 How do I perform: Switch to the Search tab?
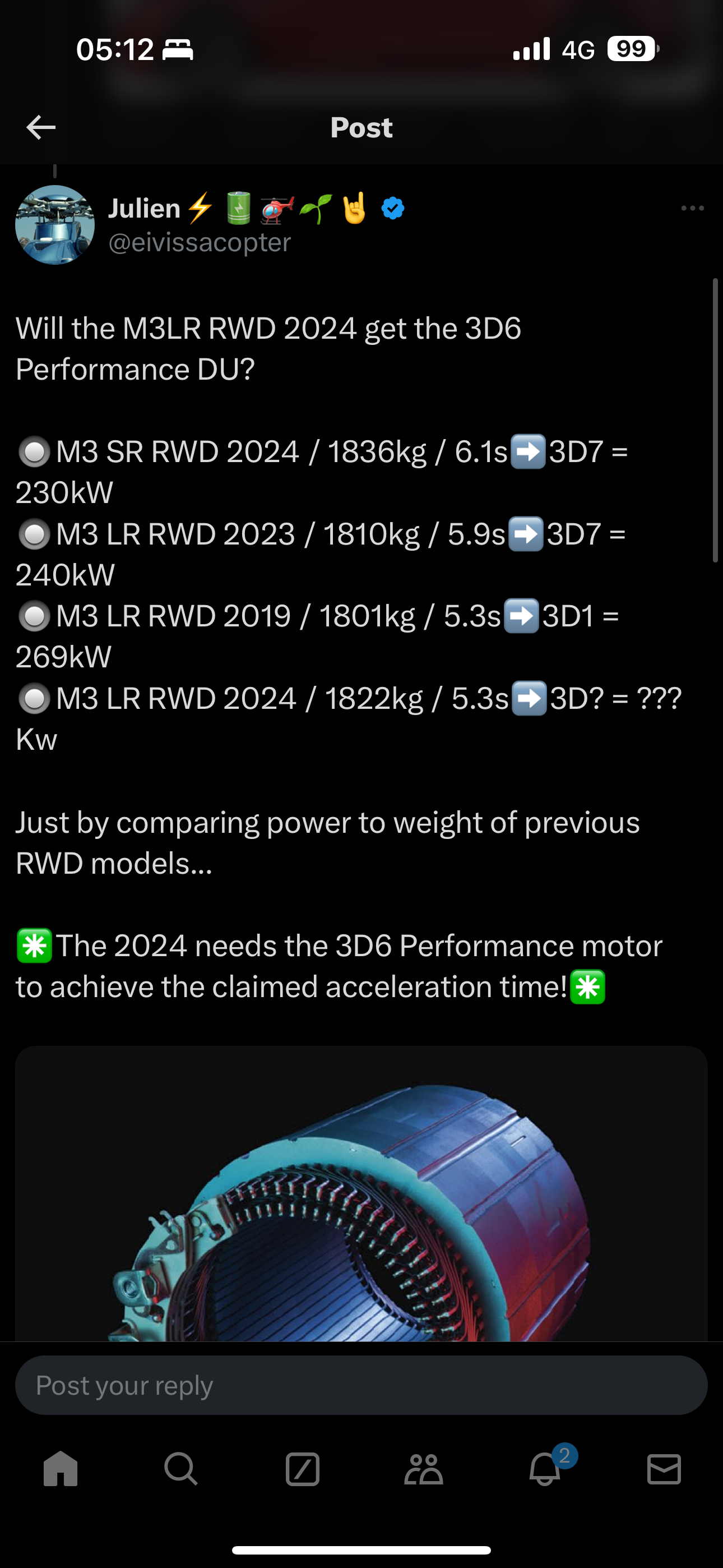coord(180,1469)
